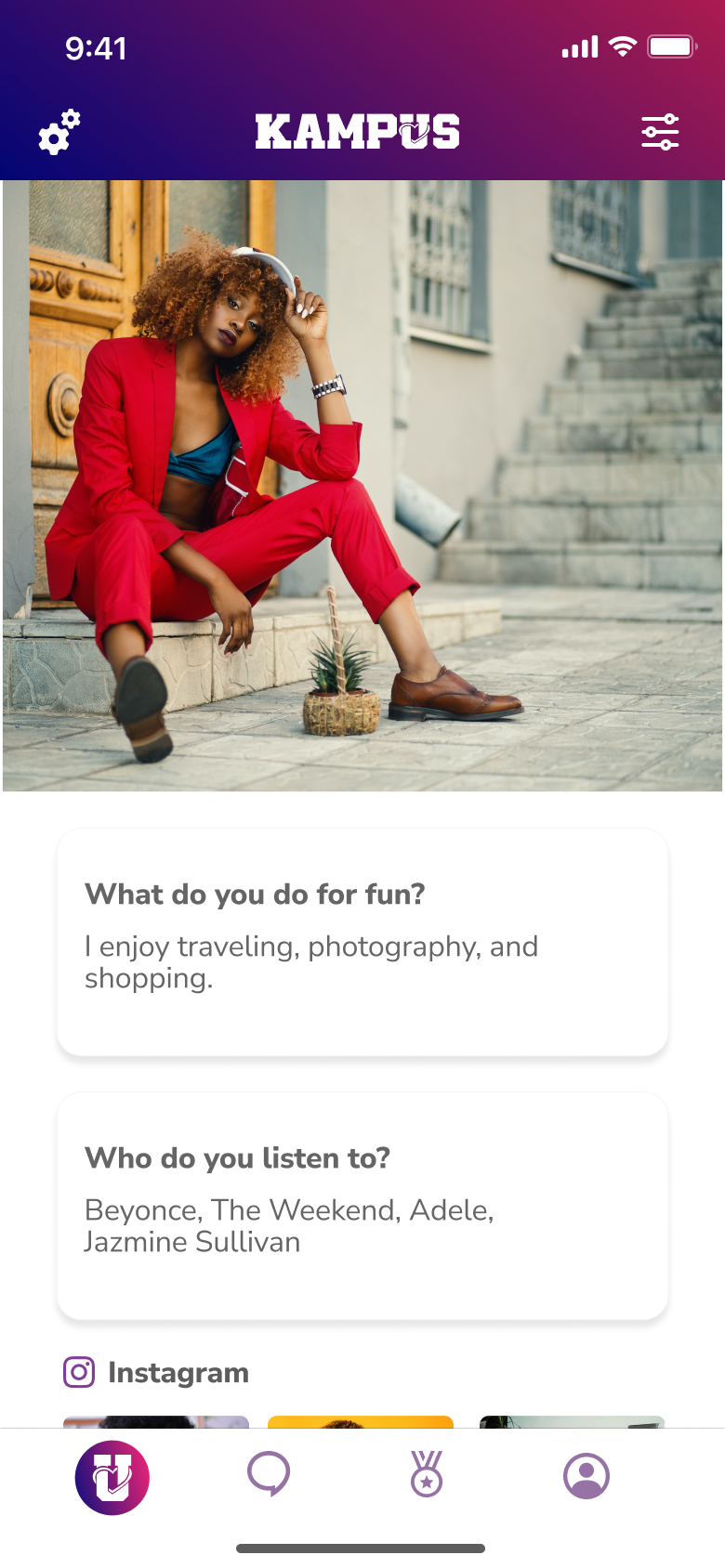This screenshot has height=1568, width=725.
Task: Open the profile photo
Action: tap(362, 486)
